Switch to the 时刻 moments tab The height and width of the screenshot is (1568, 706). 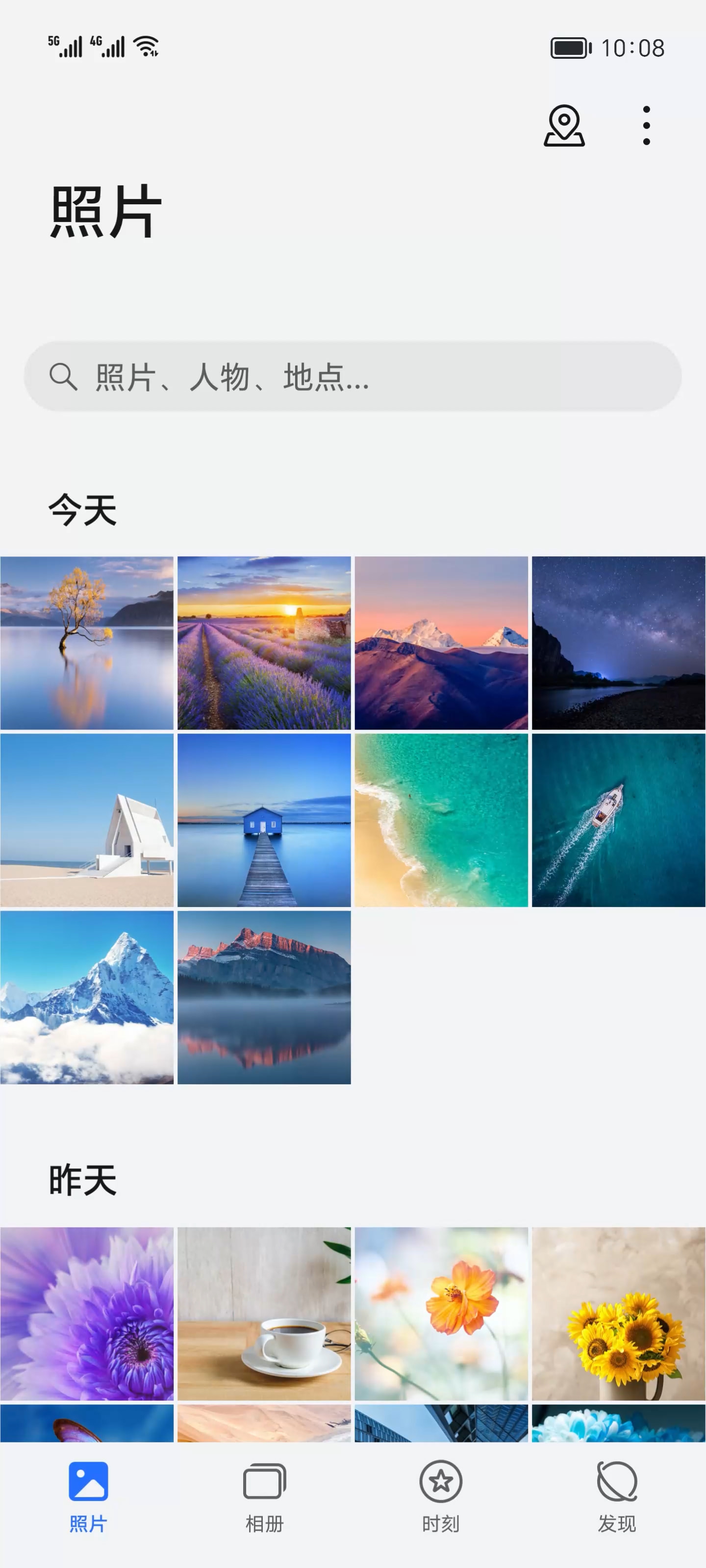tap(440, 1496)
